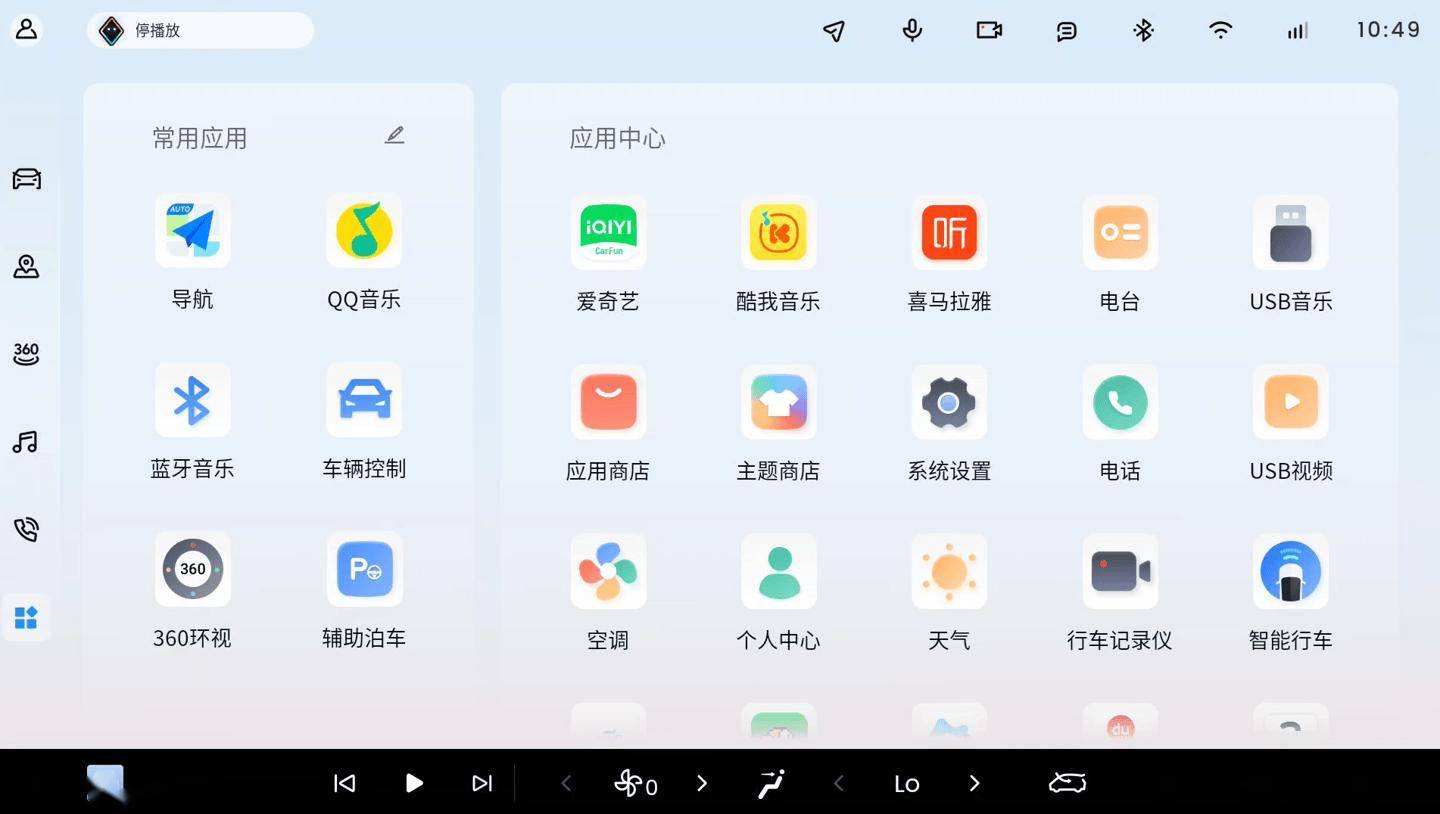Open 车辆控制 vehicle settings
Image resolution: width=1440 pixels, height=814 pixels.
[363, 400]
